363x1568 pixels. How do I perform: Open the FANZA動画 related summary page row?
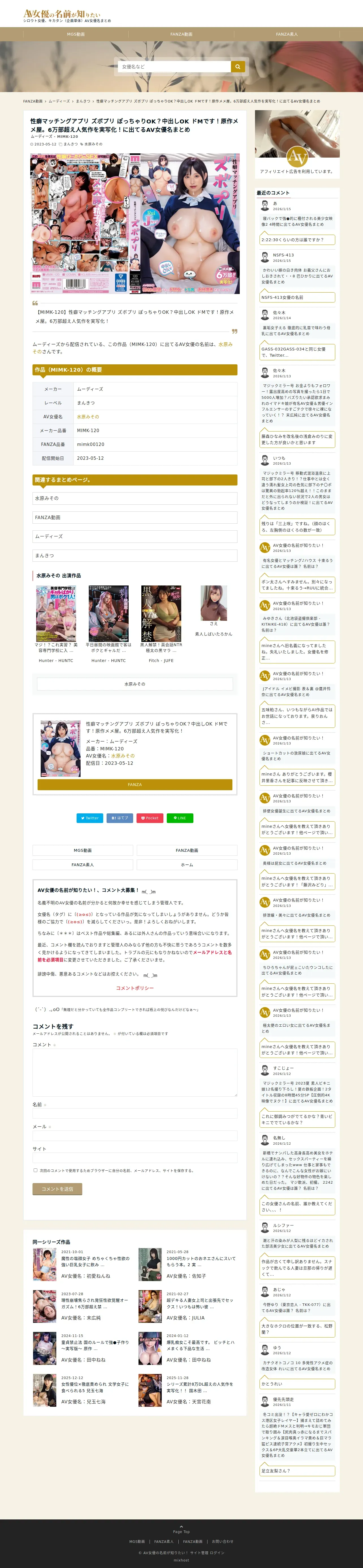pos(135,517)
